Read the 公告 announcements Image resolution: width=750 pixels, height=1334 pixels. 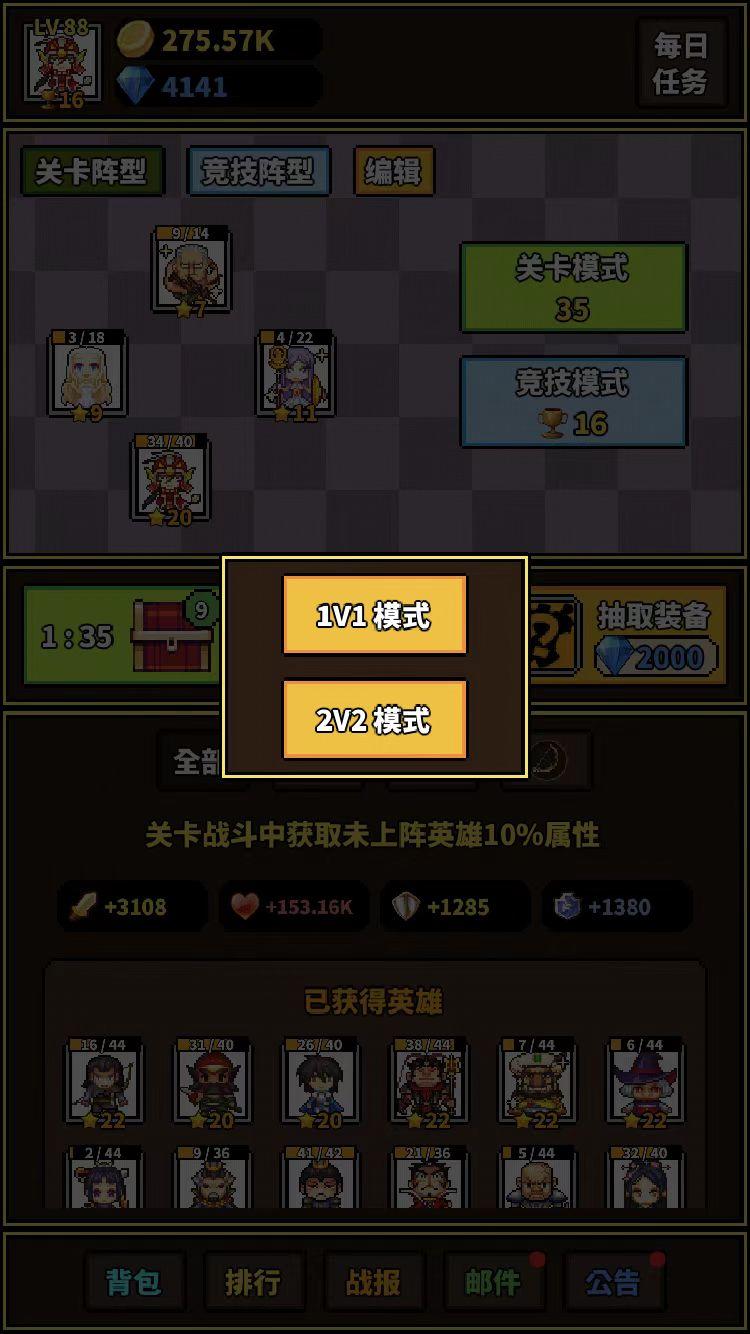[613, 1281]
